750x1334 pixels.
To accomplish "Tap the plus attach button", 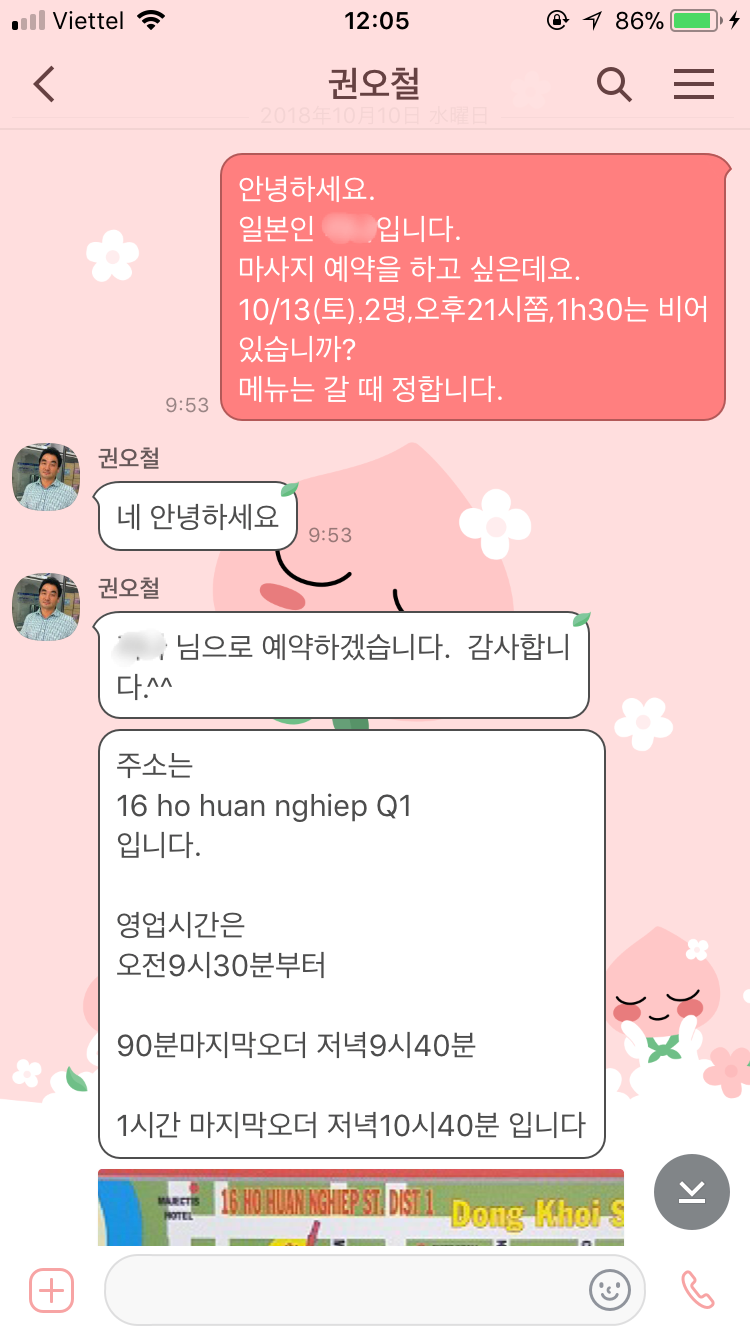I will click(52, 1290).
